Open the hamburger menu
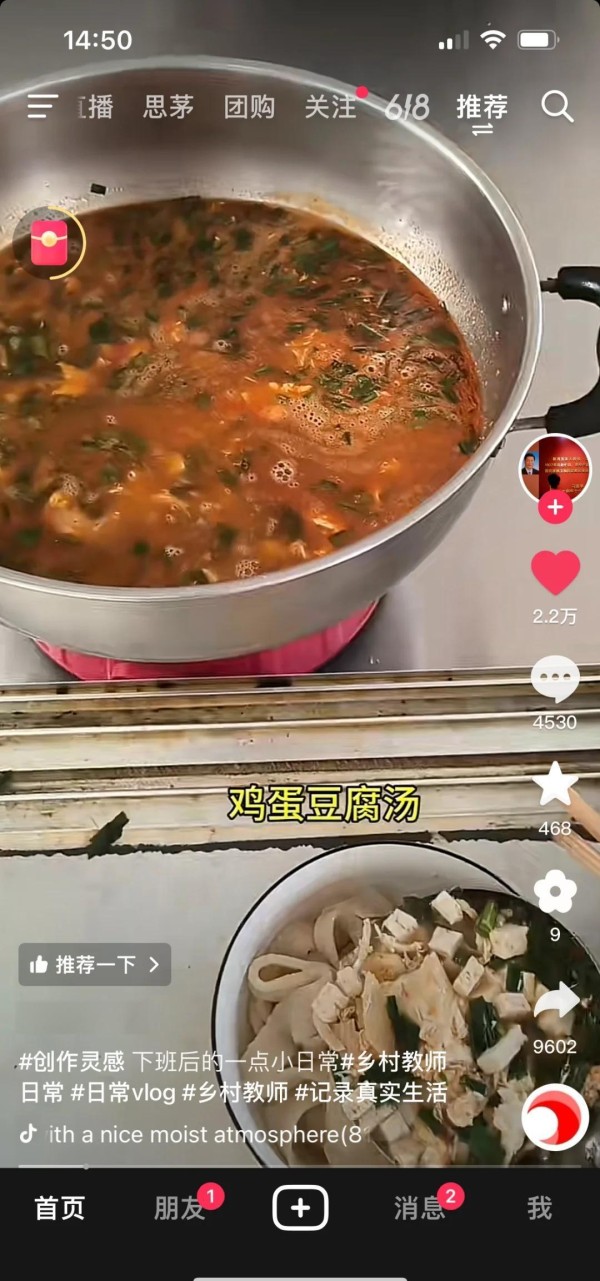The width and height of the screenshot is (600, 1281). [42, 106]
